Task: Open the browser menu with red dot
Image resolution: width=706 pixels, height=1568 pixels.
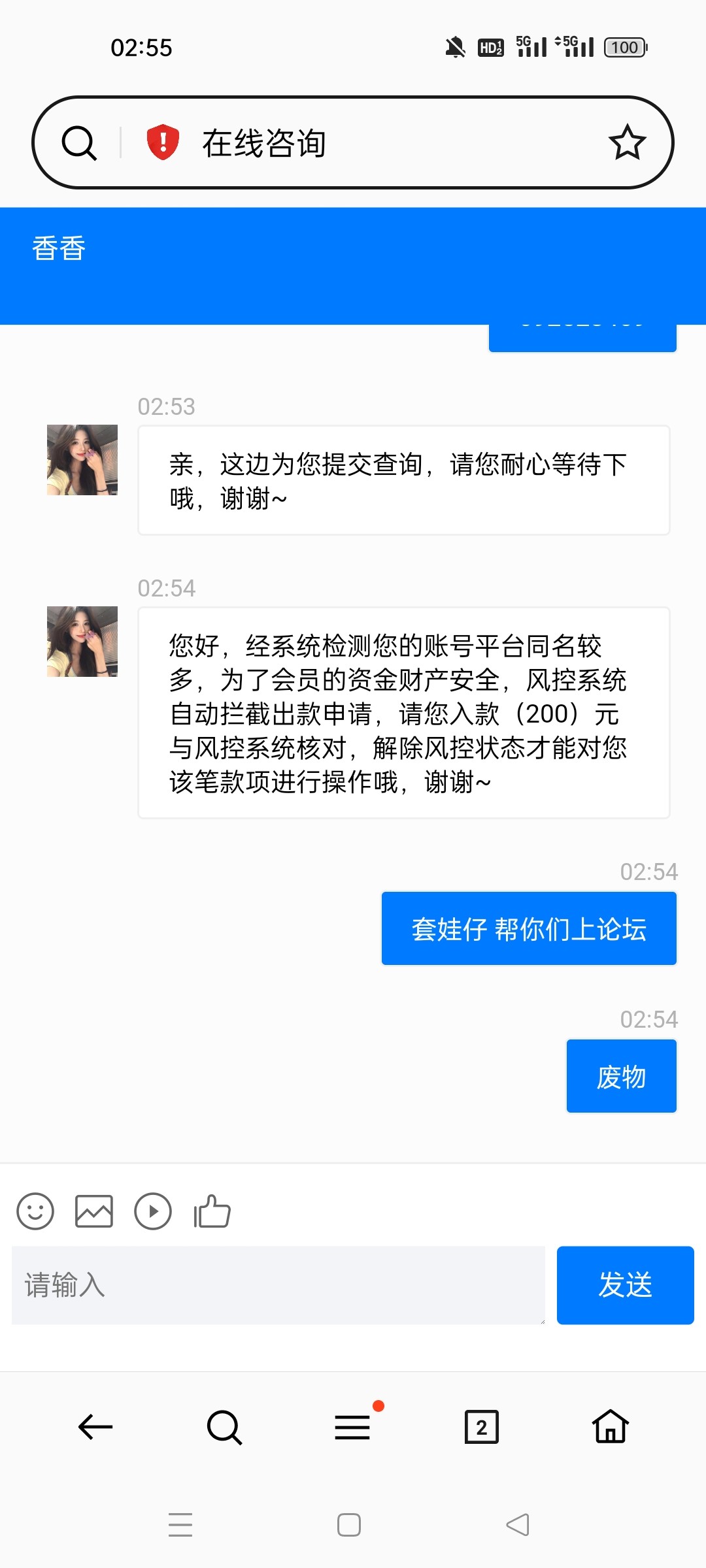Action: pos(352,1426)
